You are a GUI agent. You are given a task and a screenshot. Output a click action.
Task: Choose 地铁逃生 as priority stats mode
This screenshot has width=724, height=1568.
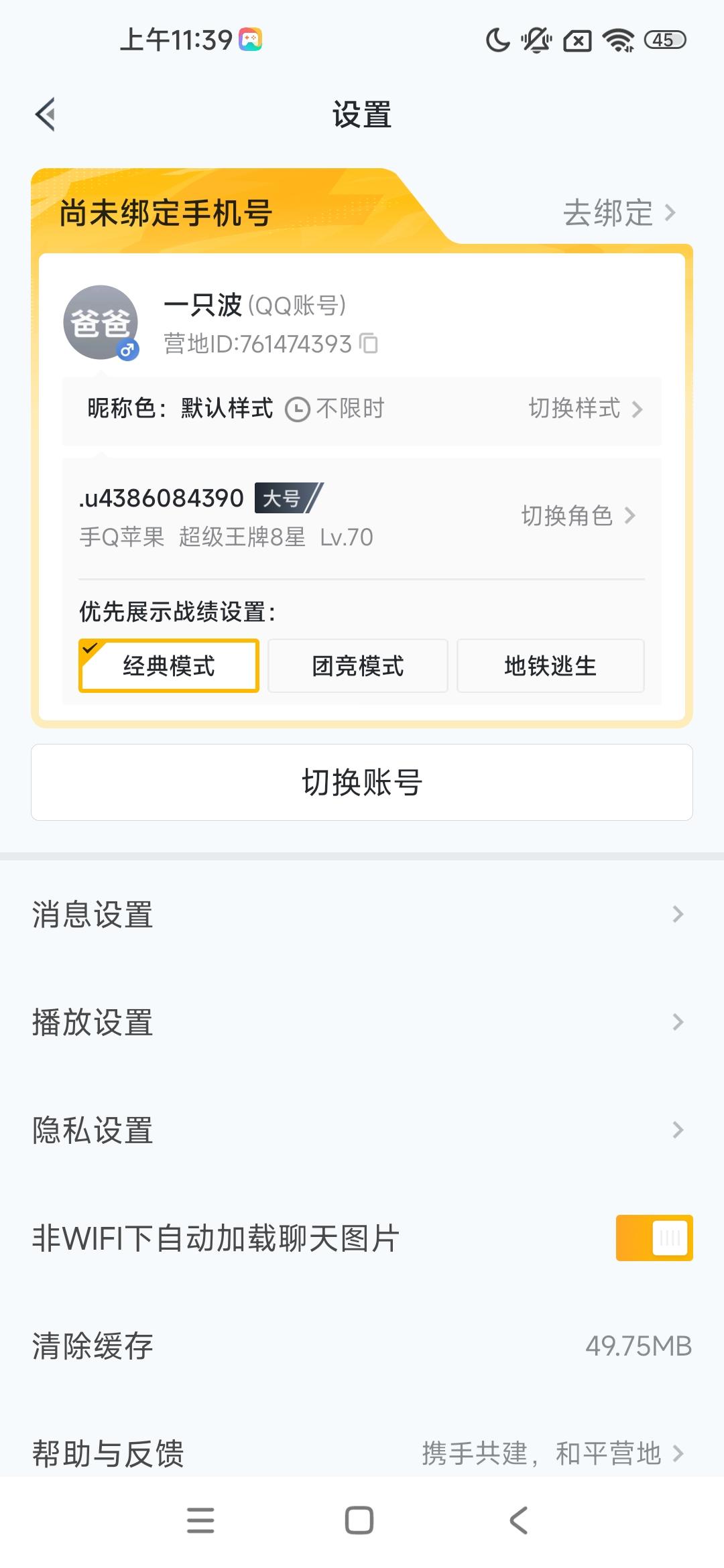pos(550,665)
